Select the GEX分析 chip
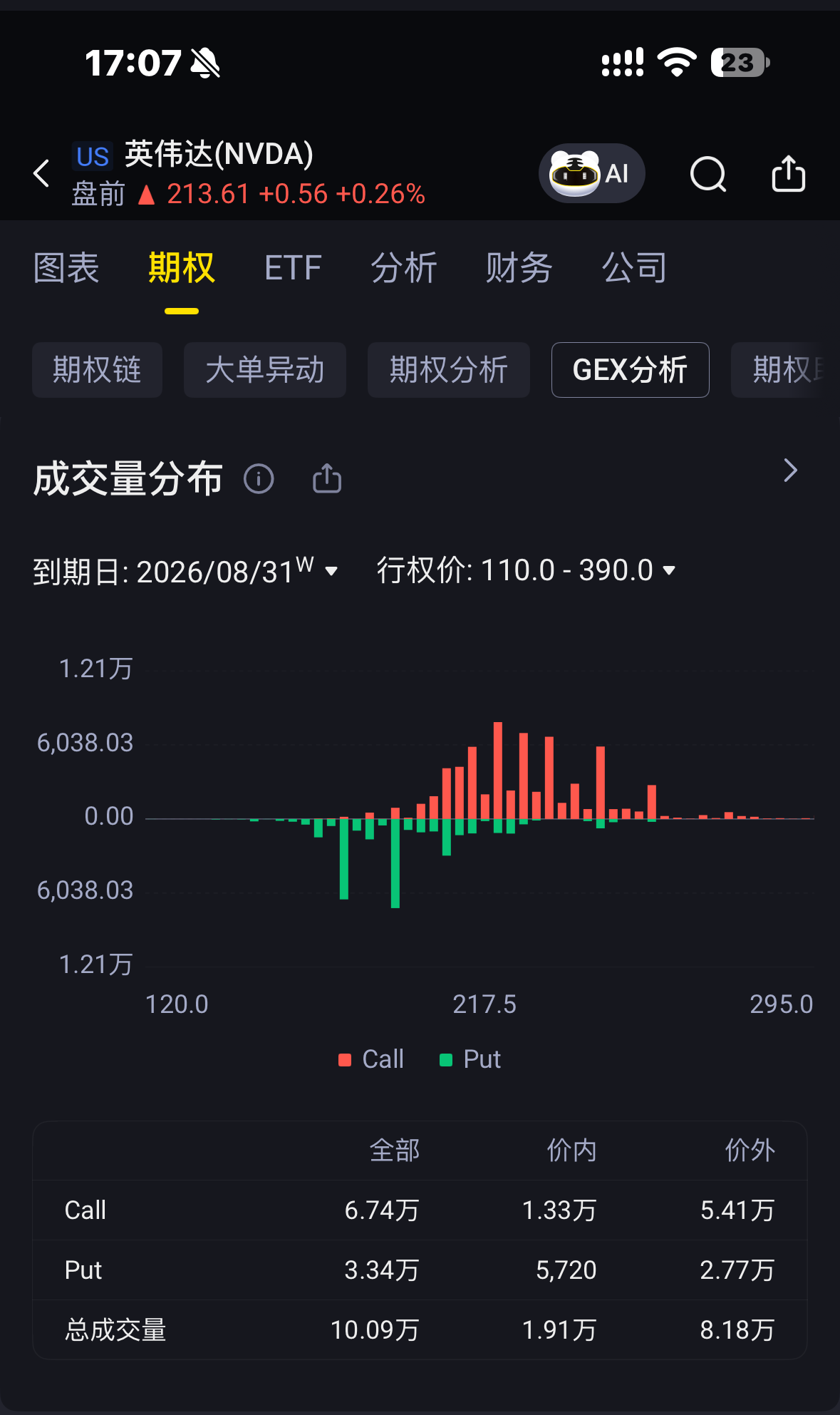Screen dimensions: 840x1415 coord(631,370)
